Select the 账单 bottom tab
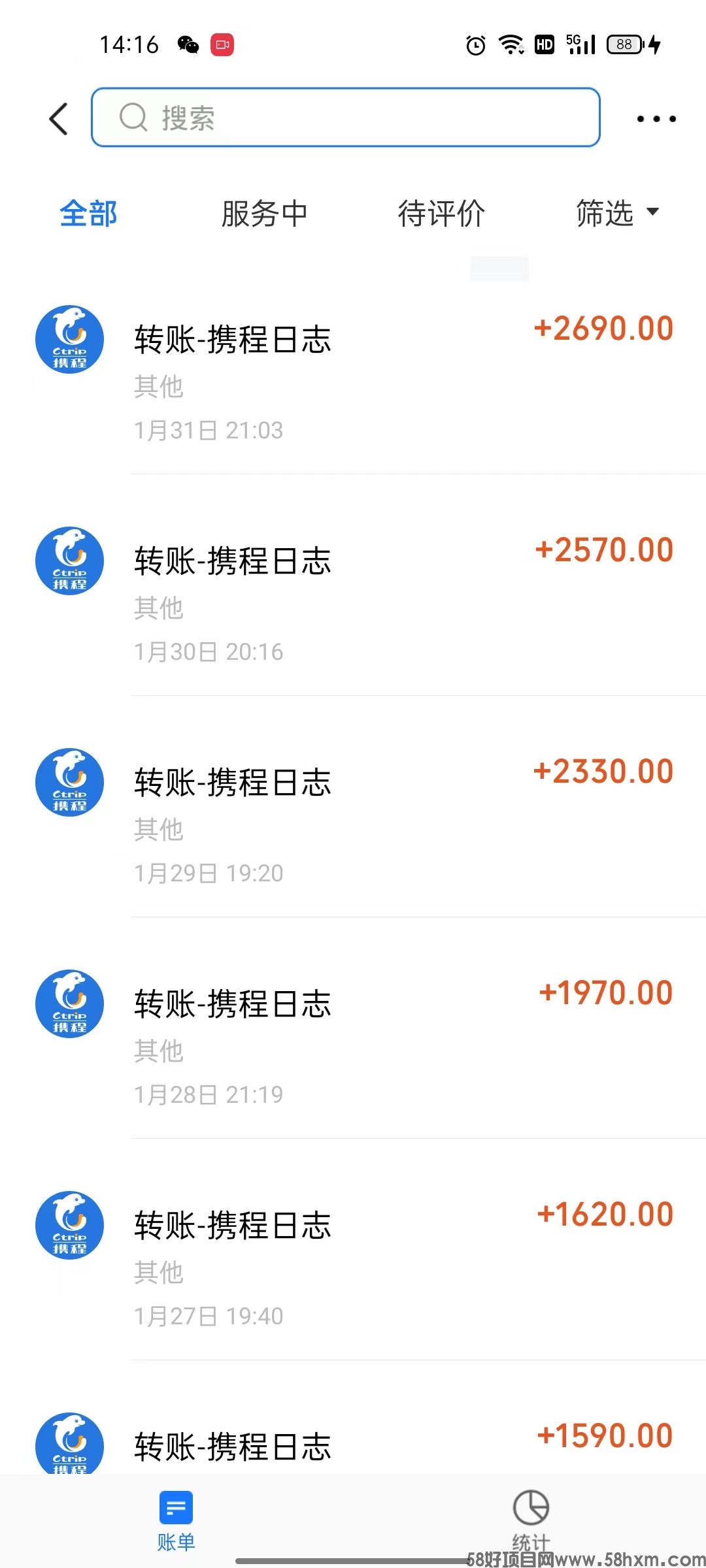The height and width of the screenshot is (1568, 706). click(176, 1521)
